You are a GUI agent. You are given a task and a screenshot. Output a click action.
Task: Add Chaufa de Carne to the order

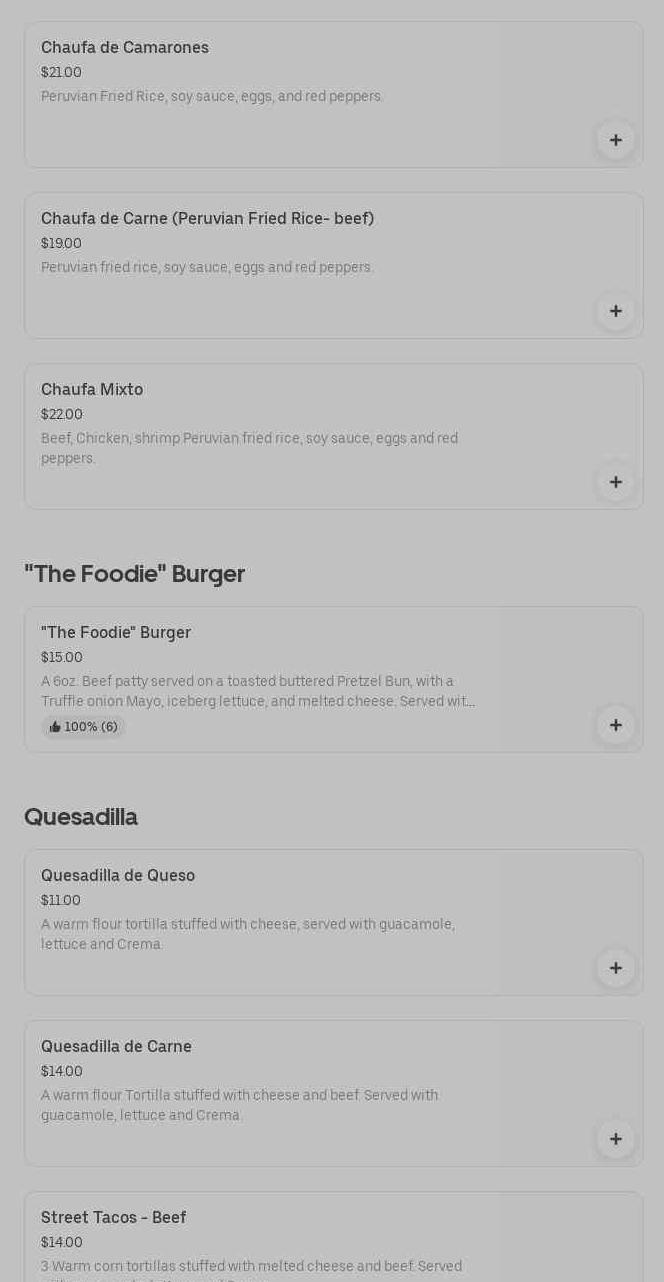(615, 311)
